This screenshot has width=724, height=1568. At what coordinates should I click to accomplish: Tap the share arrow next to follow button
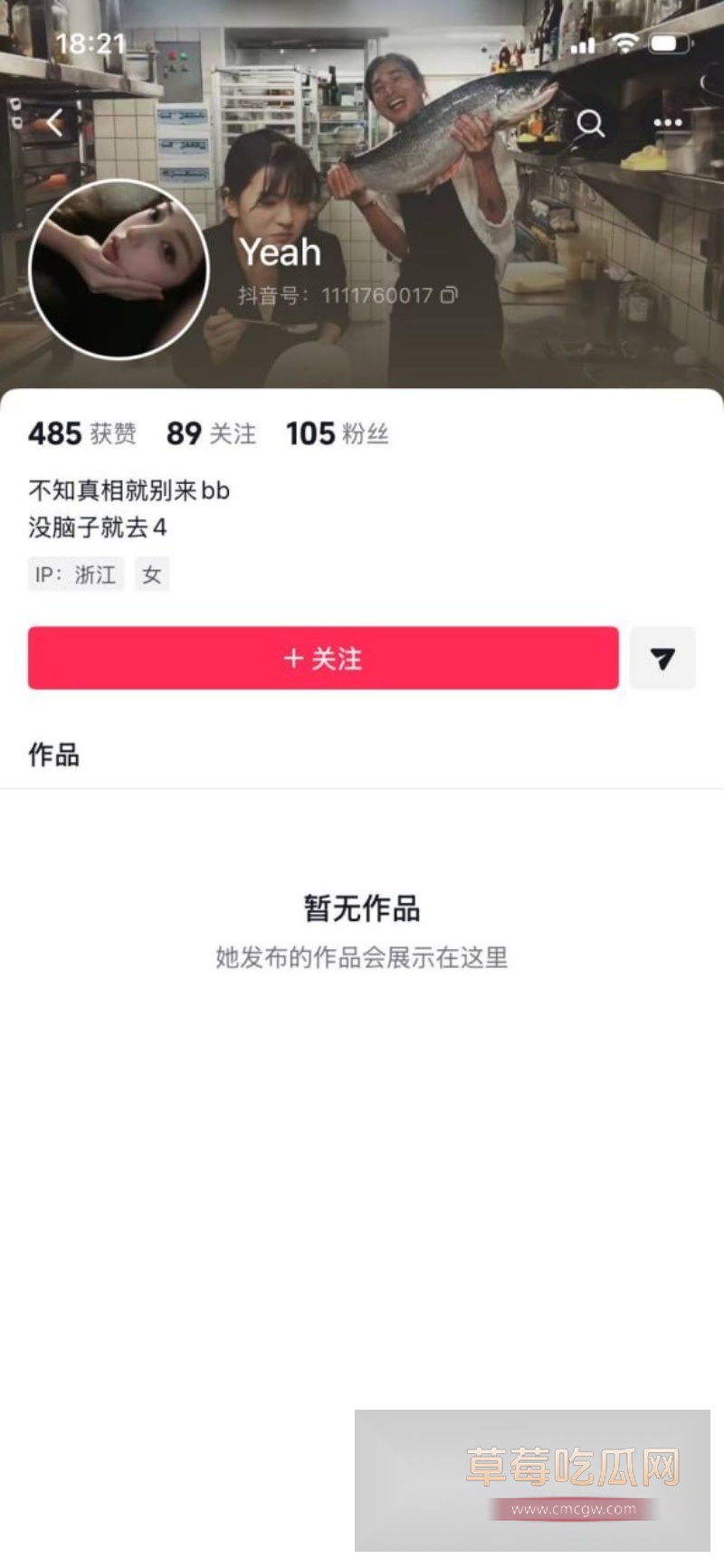[662, 659]
